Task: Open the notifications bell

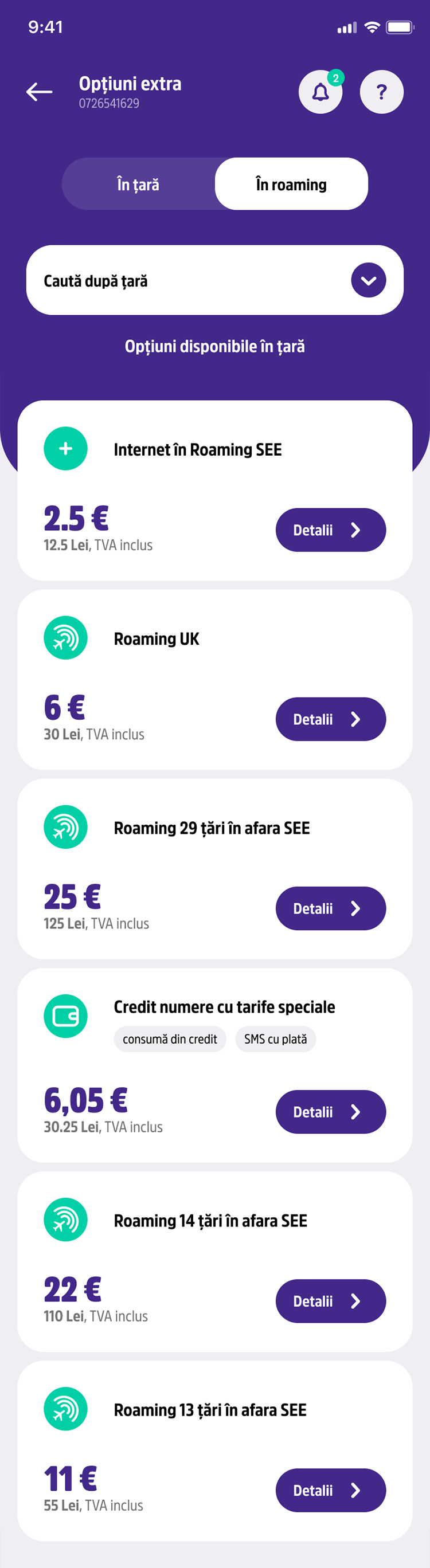Action: click(x=320, y=92)
